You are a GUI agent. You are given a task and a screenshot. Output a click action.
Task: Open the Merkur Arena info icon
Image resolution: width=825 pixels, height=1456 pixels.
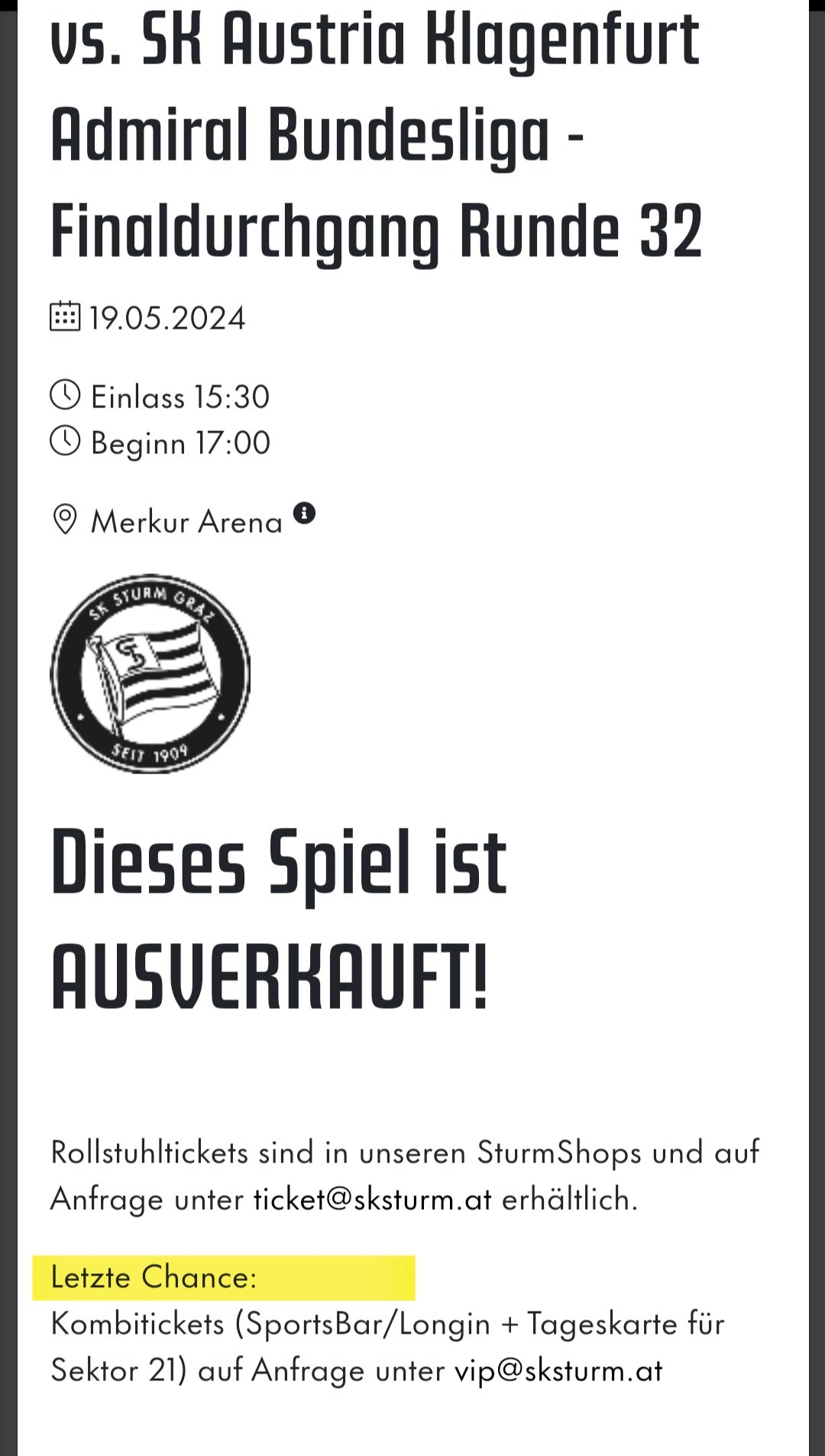tap(304, 513)
